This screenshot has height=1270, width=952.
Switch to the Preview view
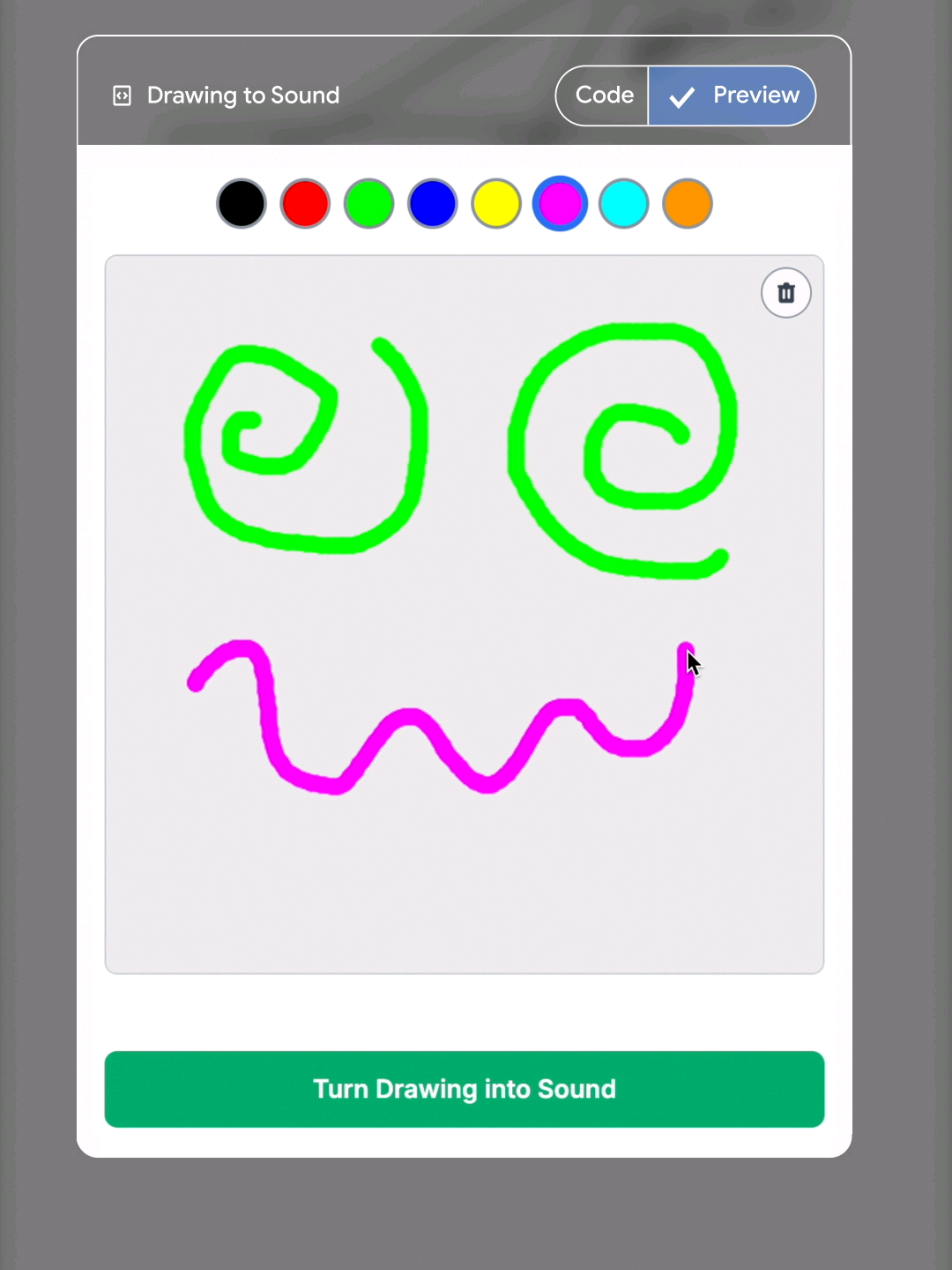click(x=733, y=96)
